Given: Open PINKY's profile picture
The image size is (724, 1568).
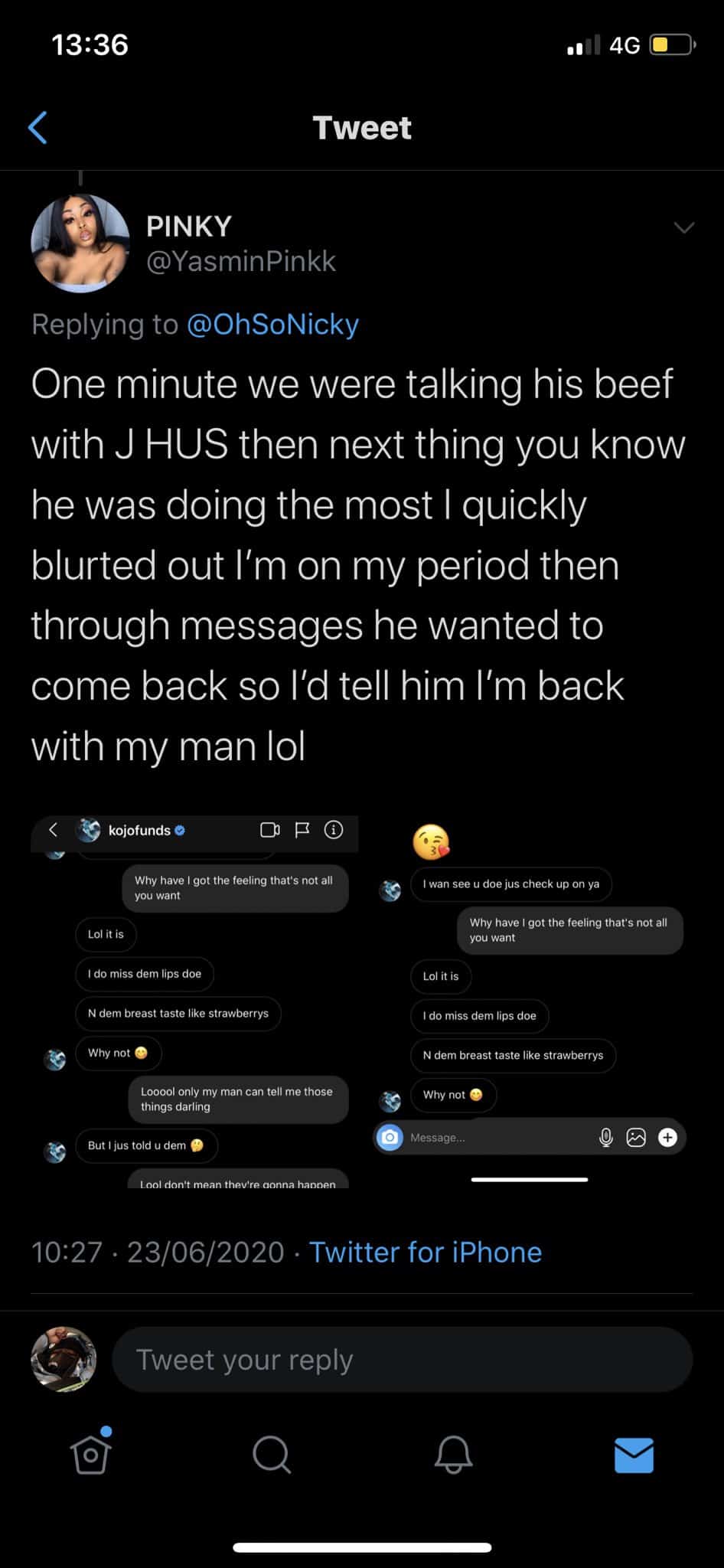Looking at the screenshot, I should tap(80, 243).
